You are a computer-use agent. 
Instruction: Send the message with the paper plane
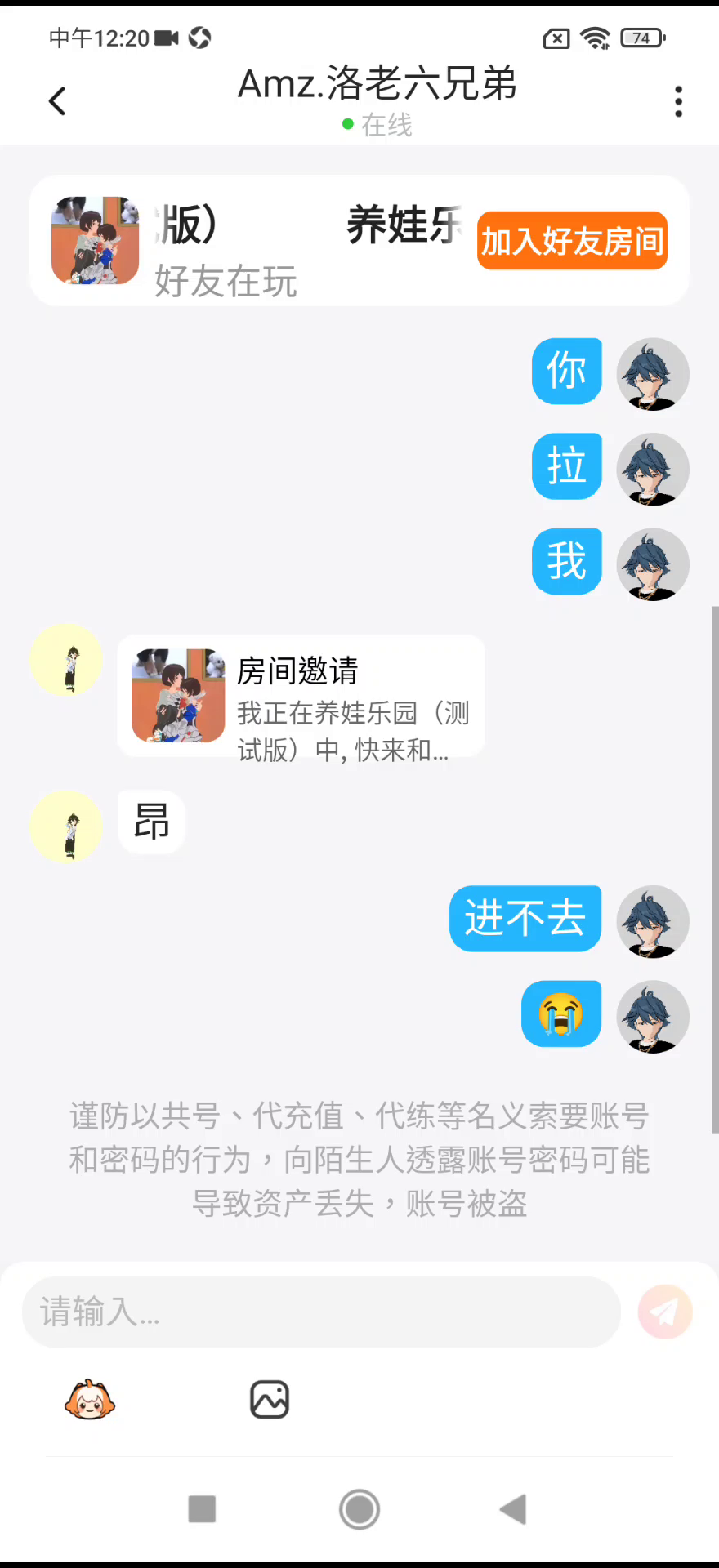[x=665, y=1312]
